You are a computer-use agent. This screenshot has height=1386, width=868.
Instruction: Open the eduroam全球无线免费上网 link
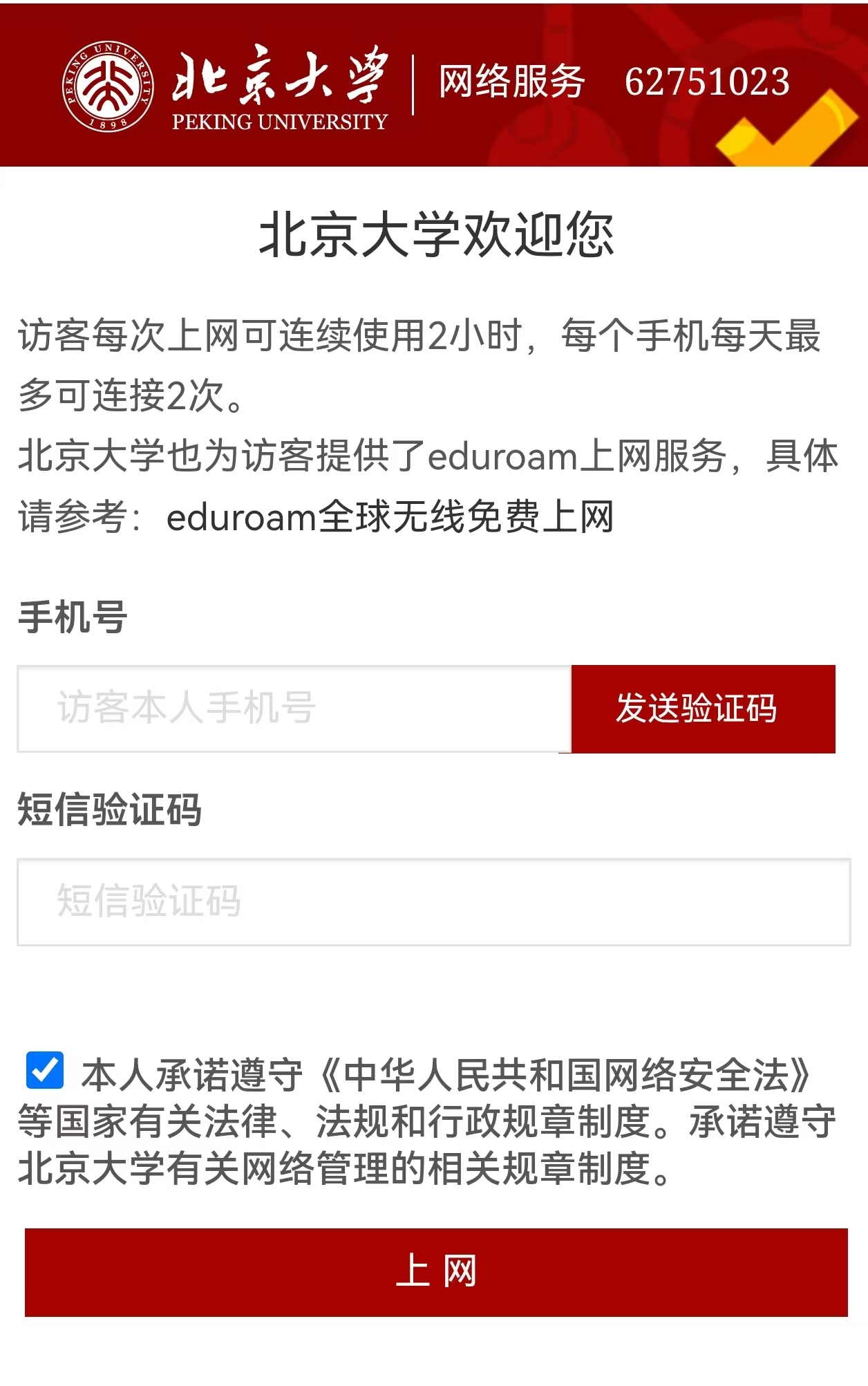(390, 517)
